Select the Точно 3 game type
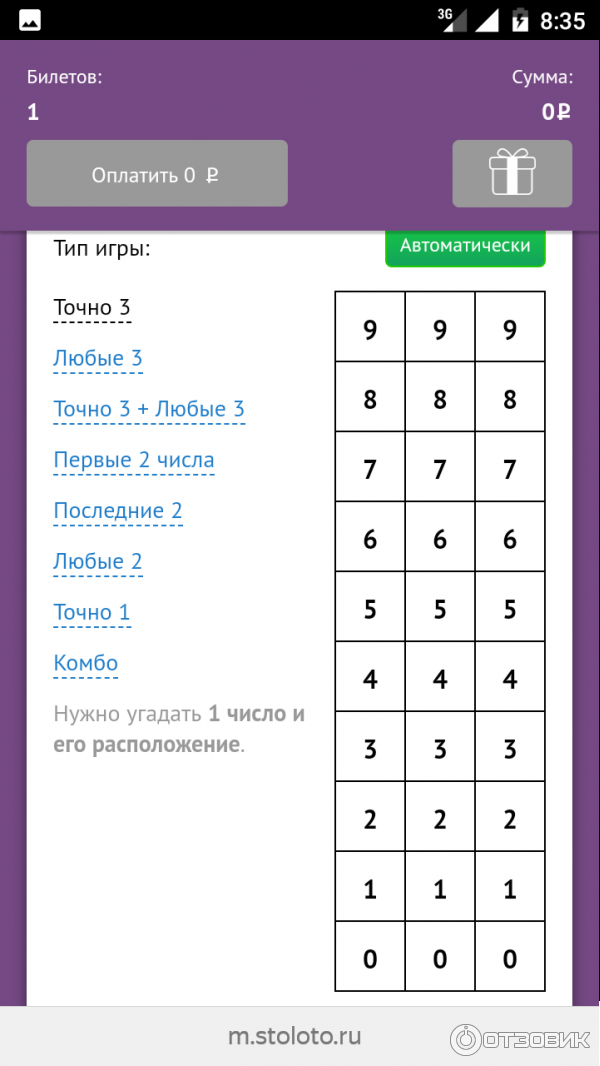This screenshot has width=600, height=1066. click(x=92, y=308)
